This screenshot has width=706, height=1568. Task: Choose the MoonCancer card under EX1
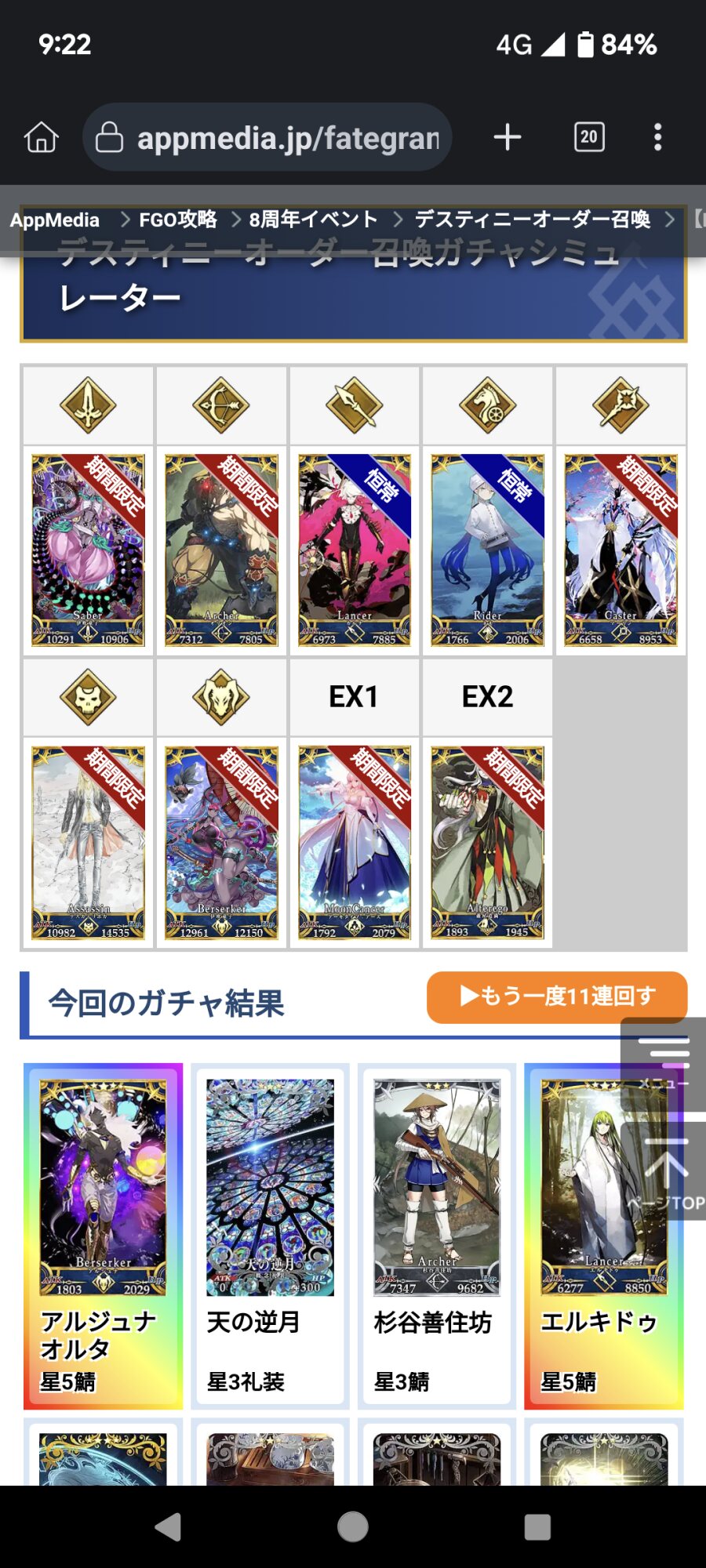[x=355, y=843]
